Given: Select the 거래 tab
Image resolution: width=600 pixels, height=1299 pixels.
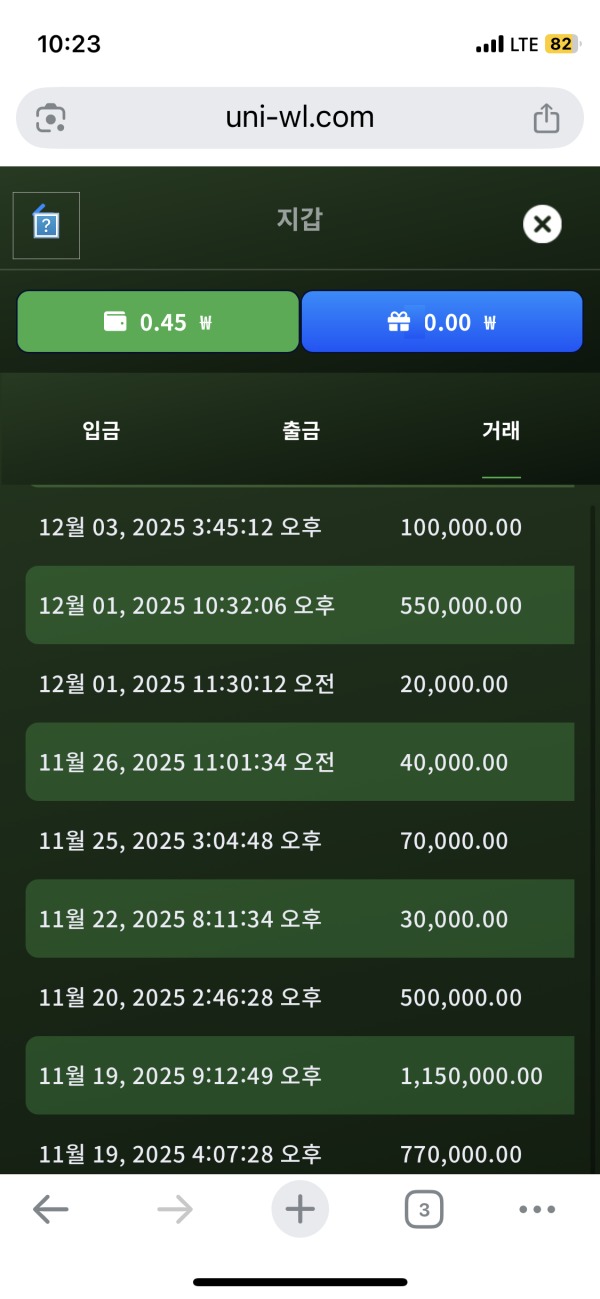Looking at the screenshot, I should point(501,431).
